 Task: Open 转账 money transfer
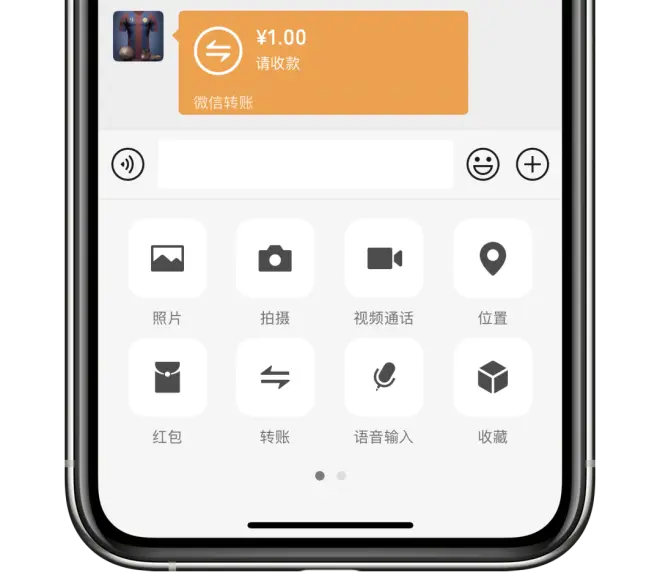point(275,377)
